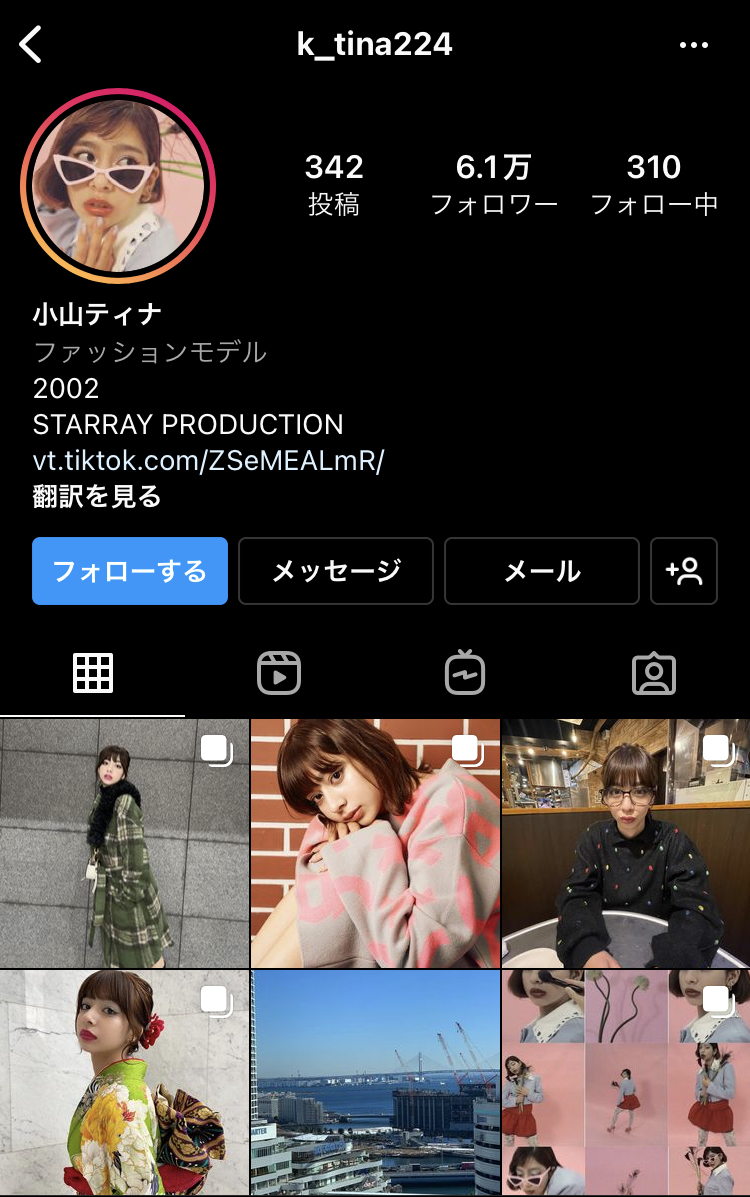Open the フォロー中 following list

pos(654,185)
